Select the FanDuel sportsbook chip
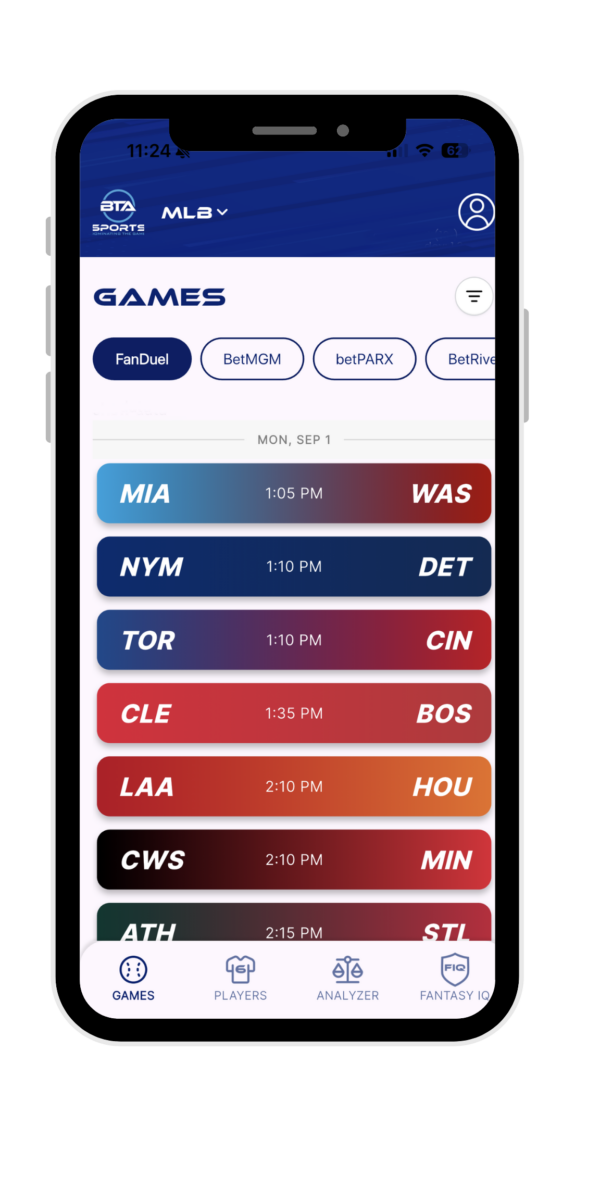600x1200 pixels. 141,359
